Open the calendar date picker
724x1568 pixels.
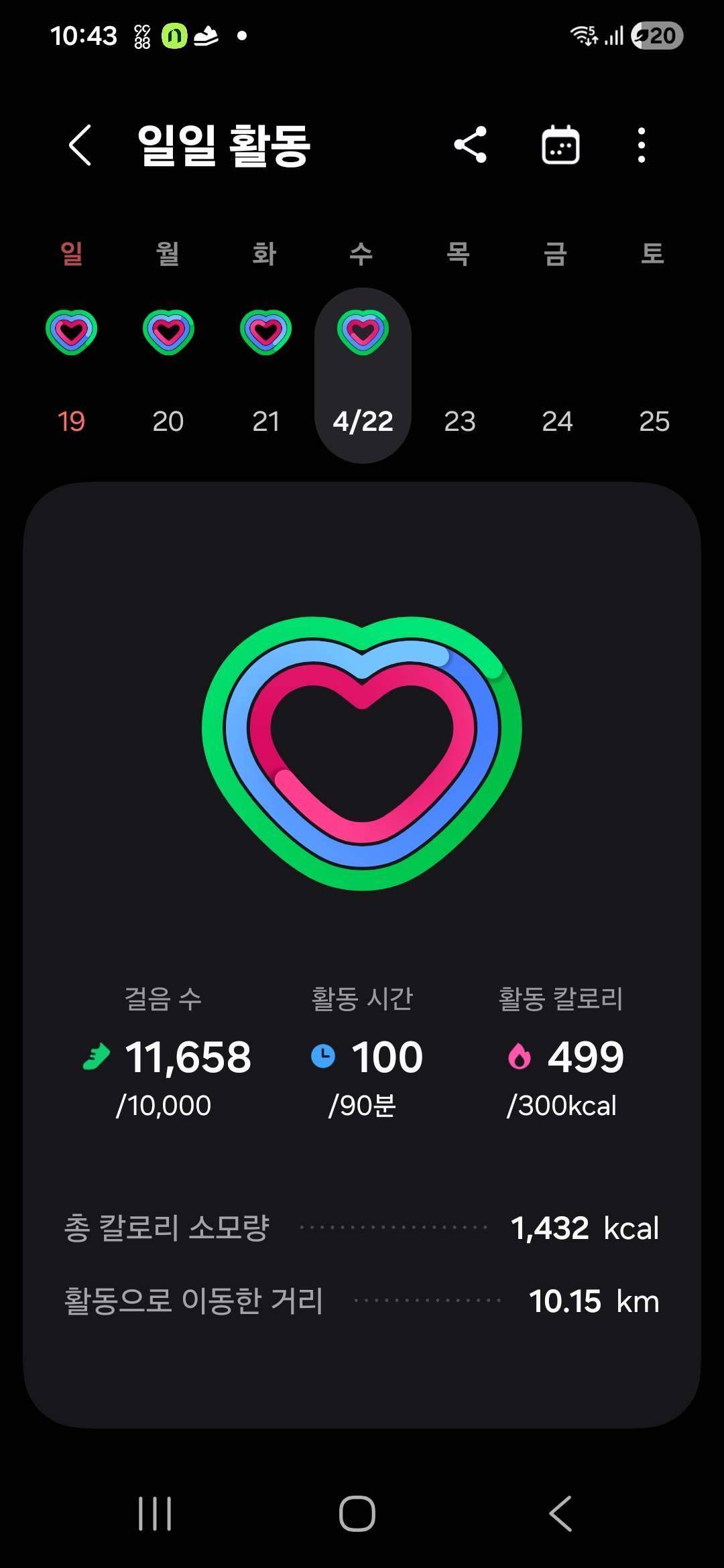[x=560, y=145]
